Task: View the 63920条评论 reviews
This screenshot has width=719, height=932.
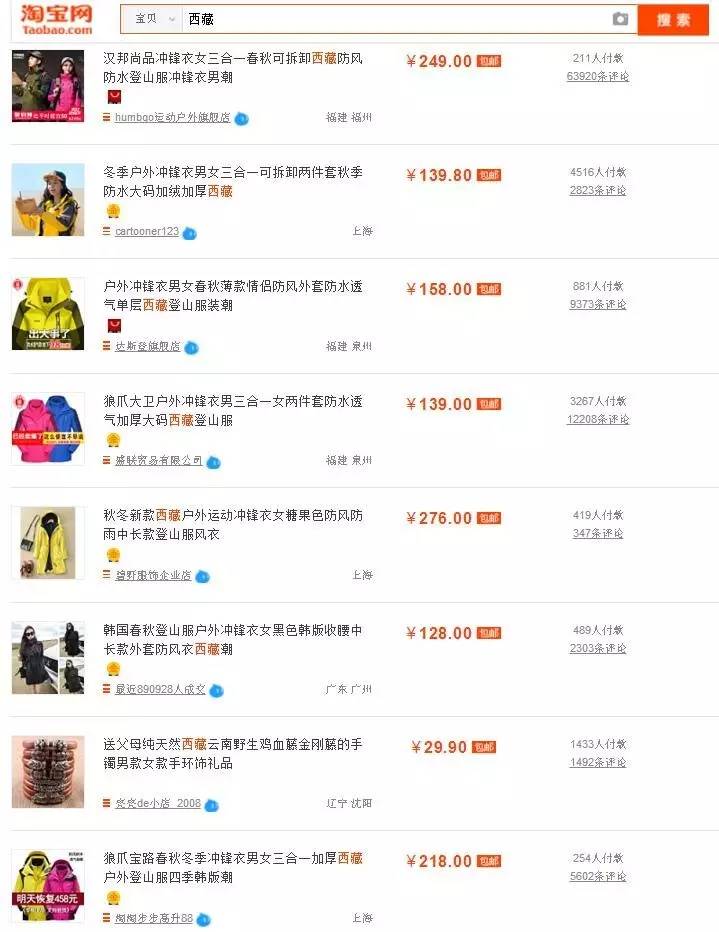Action: [597, 76]
